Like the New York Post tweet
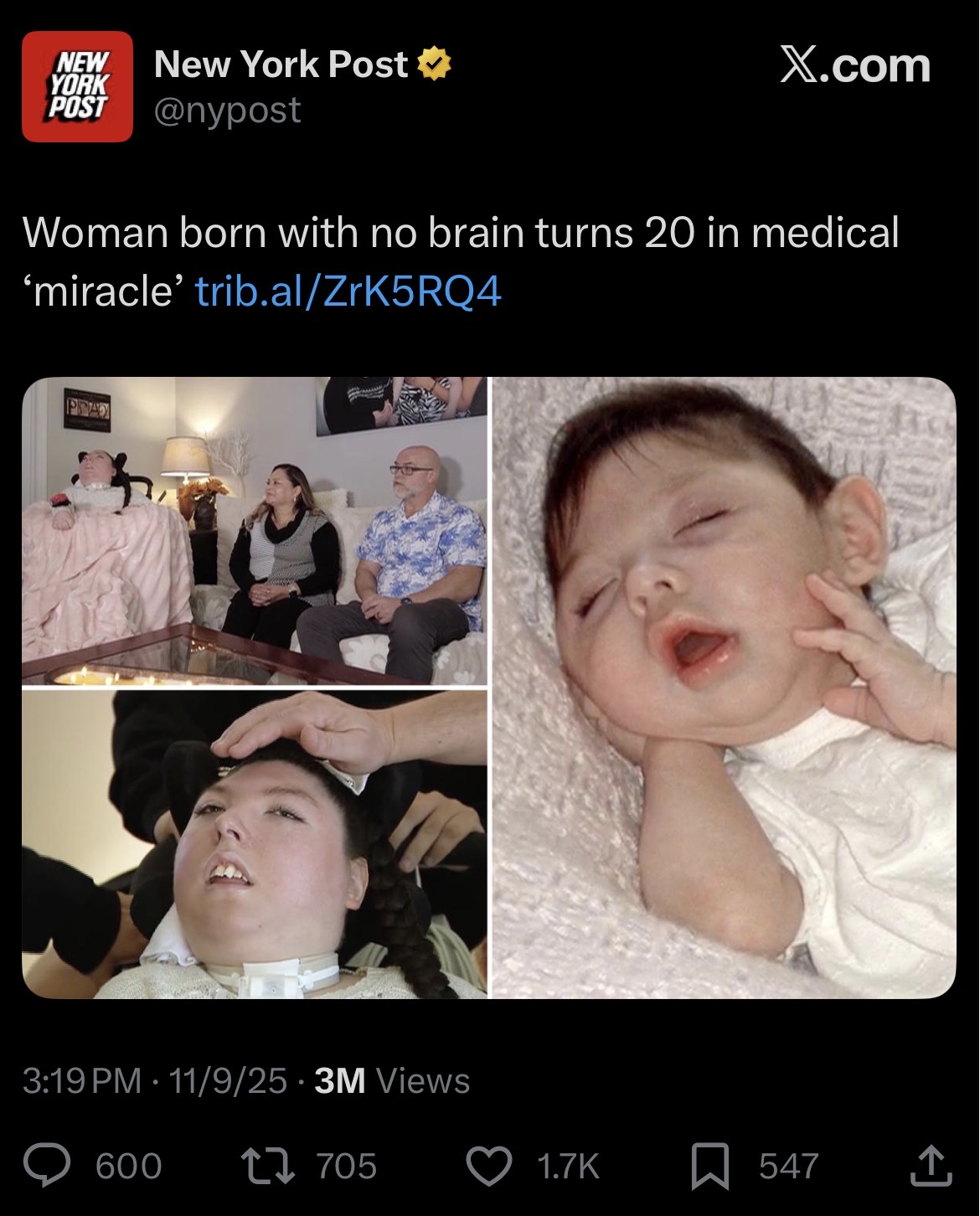Screen dimensions: 980x1216 point(489,1166)
